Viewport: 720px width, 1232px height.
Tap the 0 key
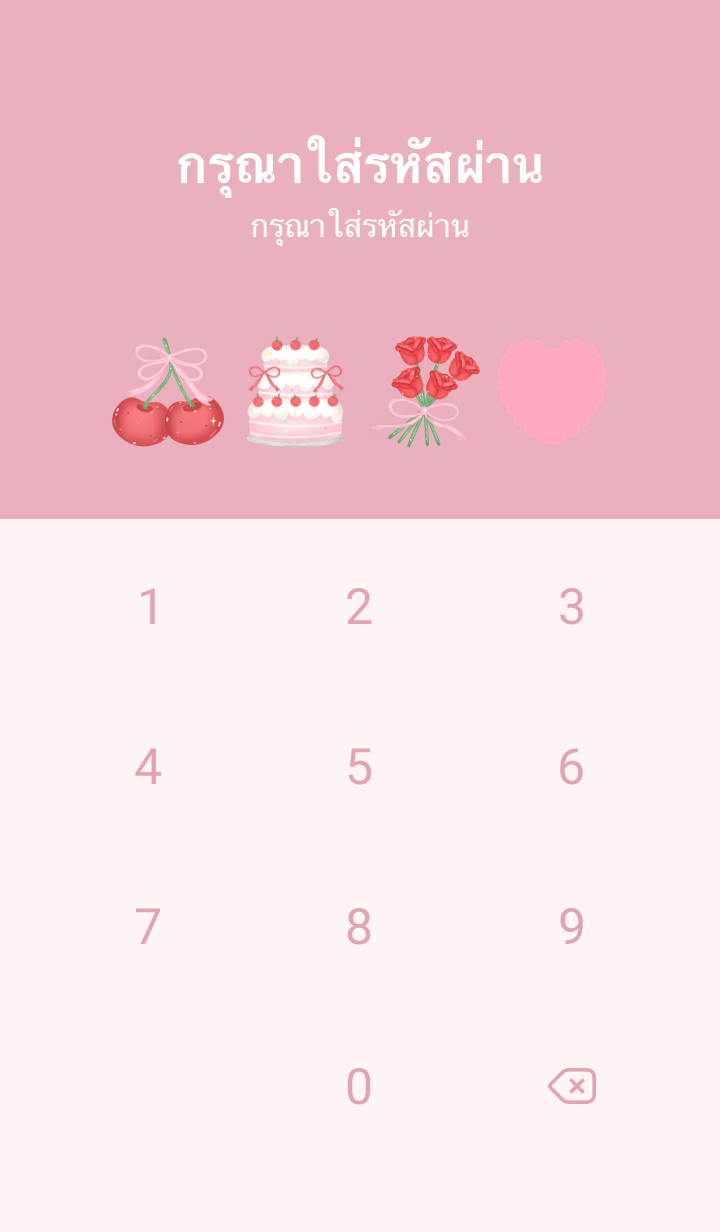tap(359, 1087)
